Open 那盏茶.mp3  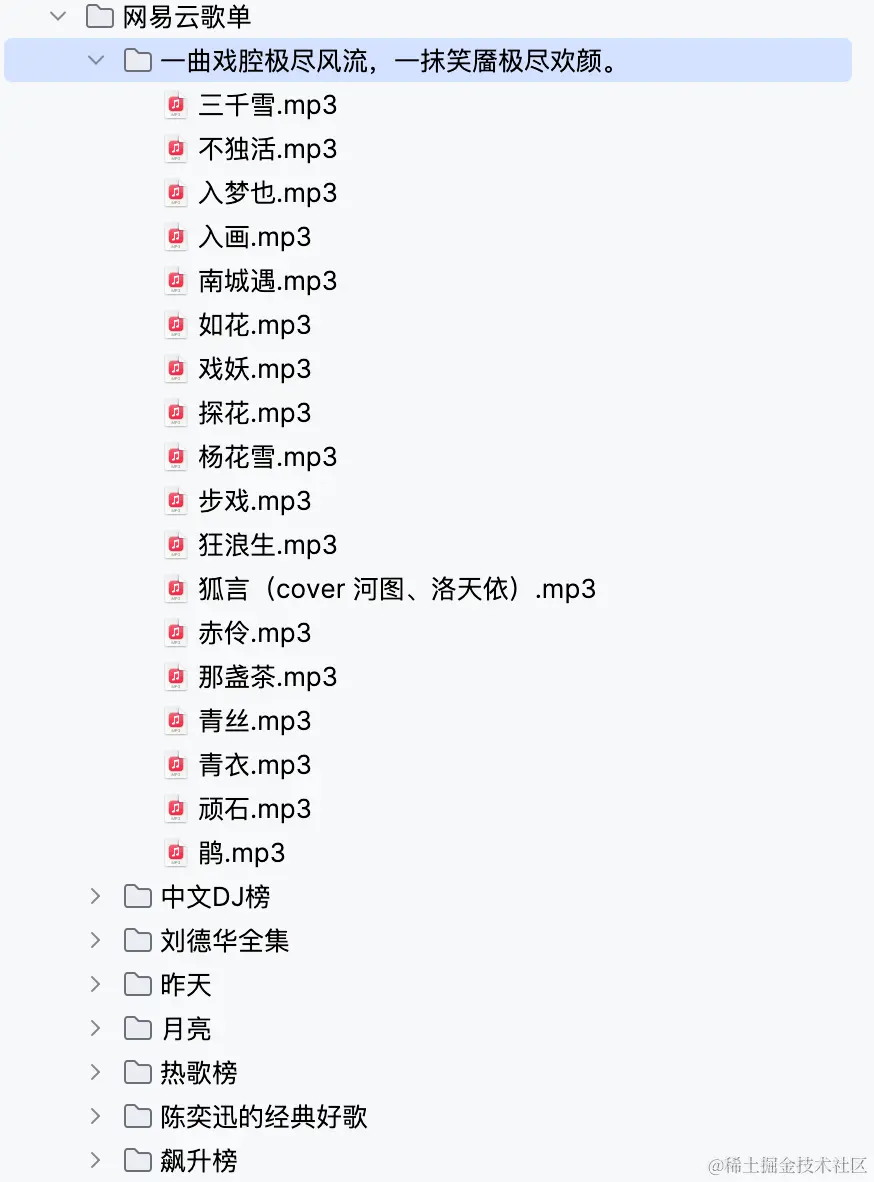[267, 677]
